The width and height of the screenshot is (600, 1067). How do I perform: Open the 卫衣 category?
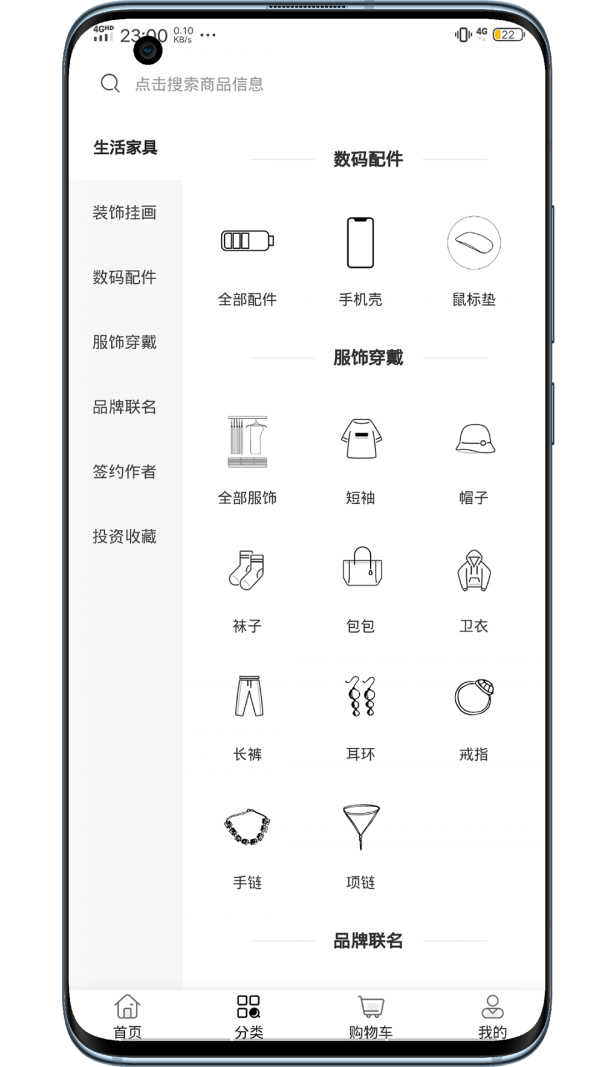473,585
